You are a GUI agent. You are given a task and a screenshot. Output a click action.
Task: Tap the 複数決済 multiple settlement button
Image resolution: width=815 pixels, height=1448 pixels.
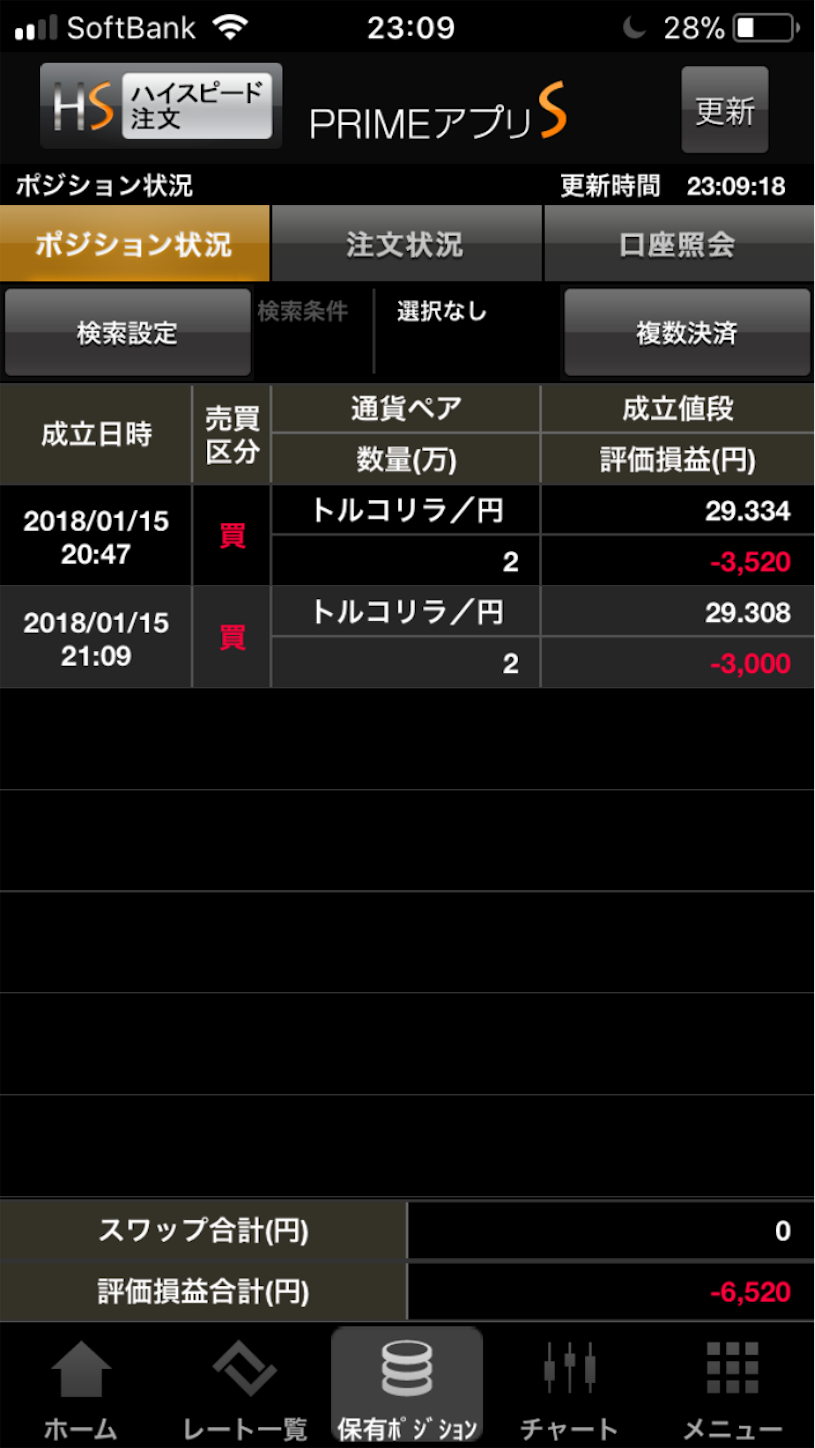[x=687, y=333]
